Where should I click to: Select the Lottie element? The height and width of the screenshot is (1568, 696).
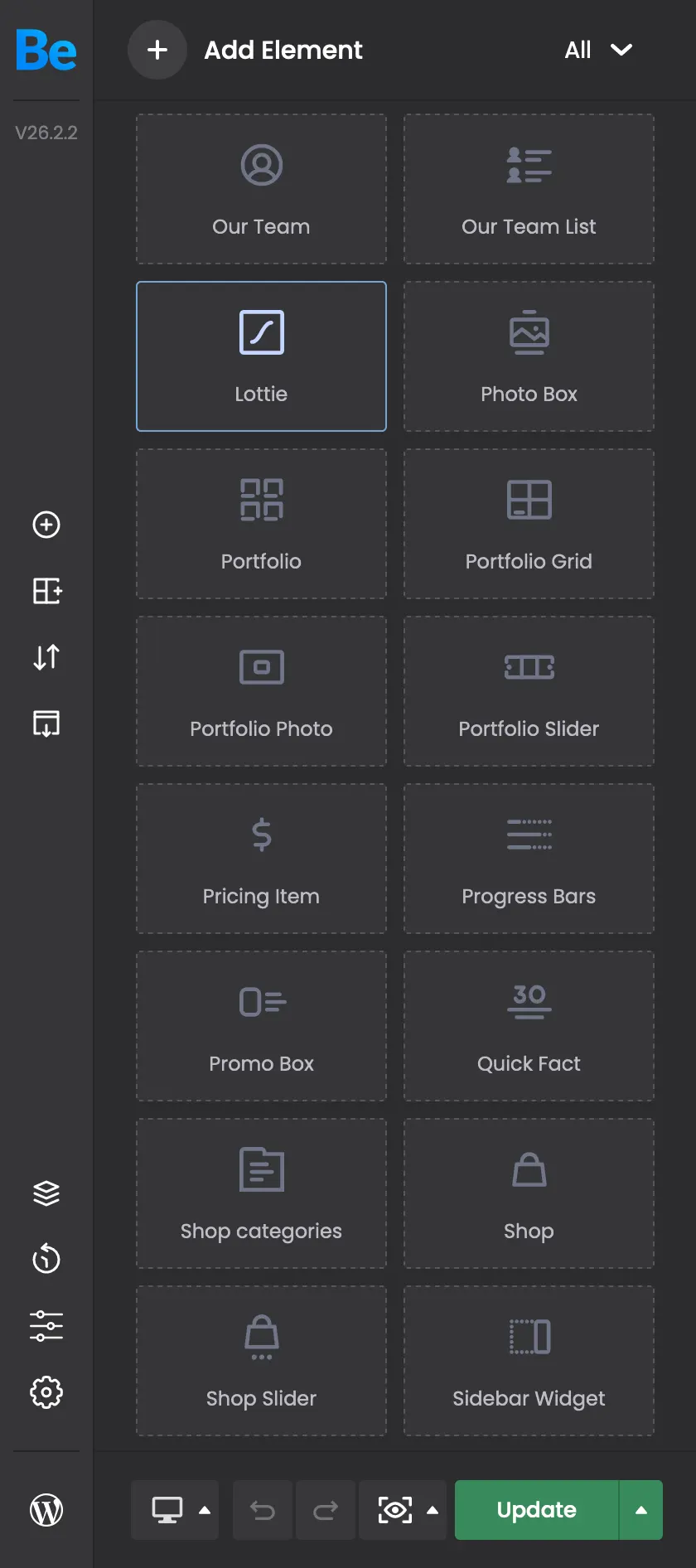click(261, 356)
